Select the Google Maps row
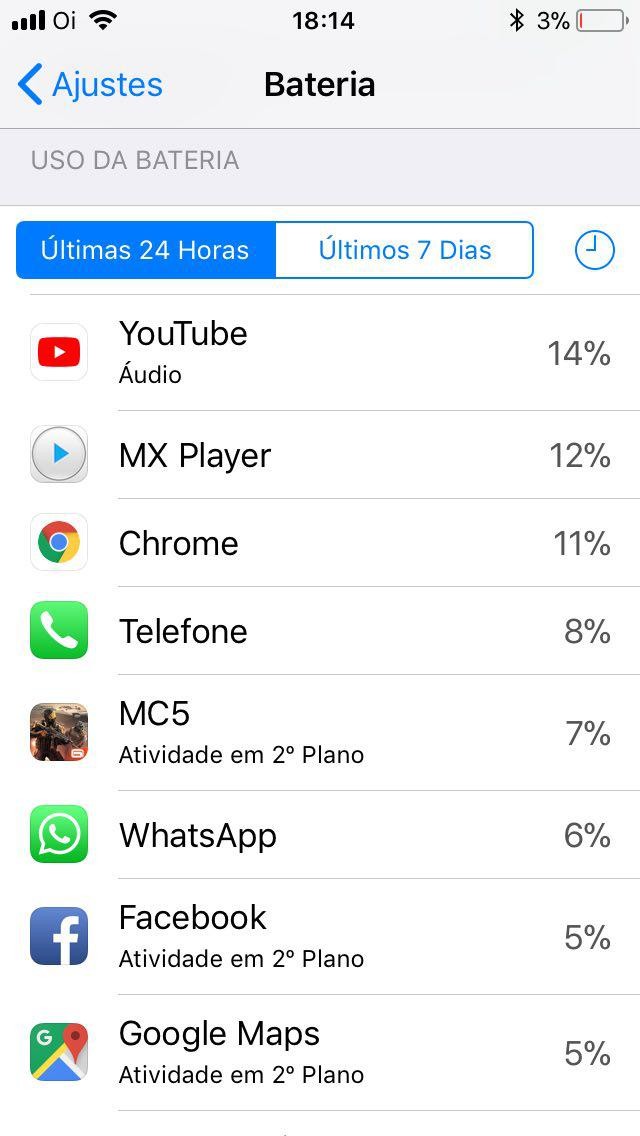The height and width of the screenshot is (1136, 640). point(320,1053)
